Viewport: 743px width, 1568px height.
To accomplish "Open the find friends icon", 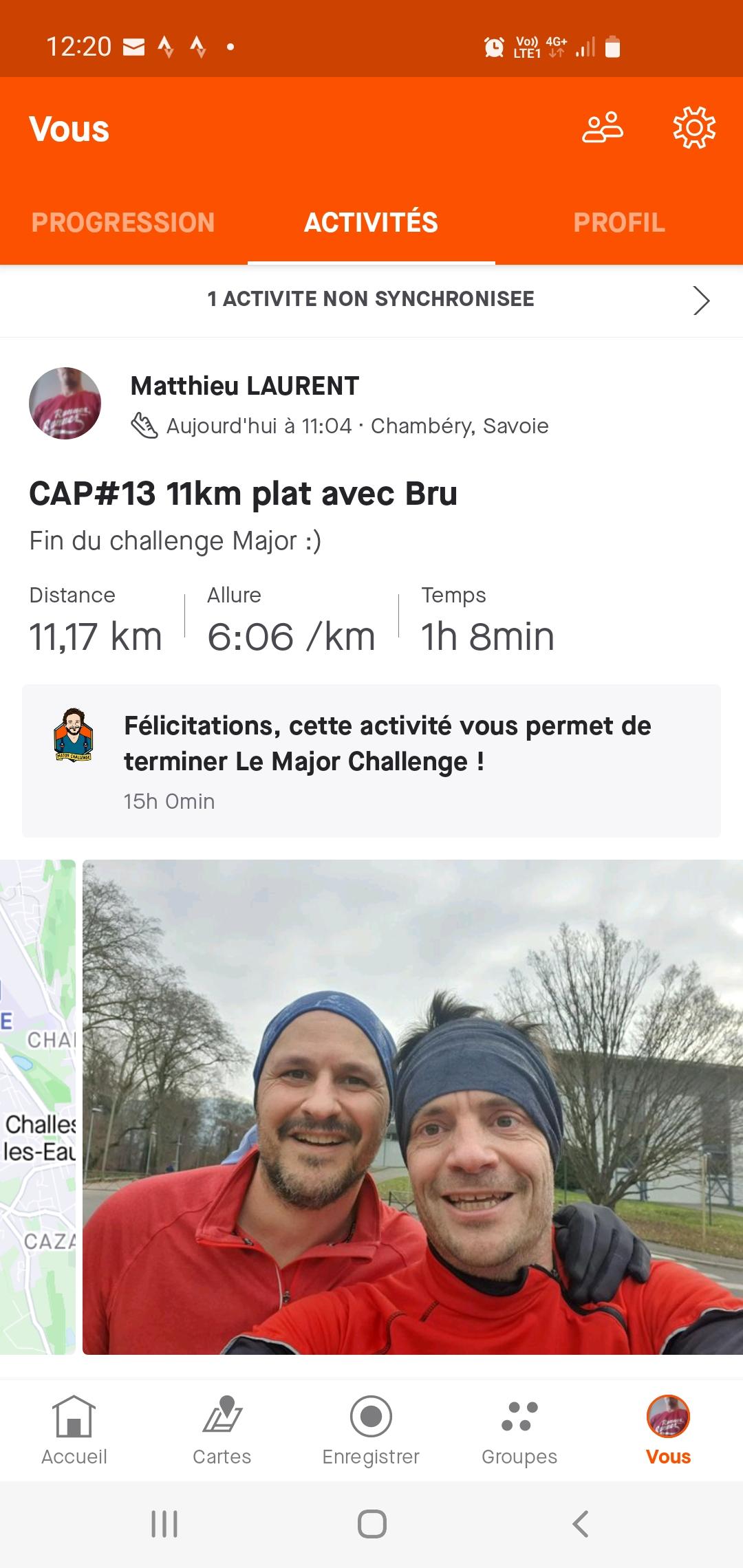I will tap(603, 128).
